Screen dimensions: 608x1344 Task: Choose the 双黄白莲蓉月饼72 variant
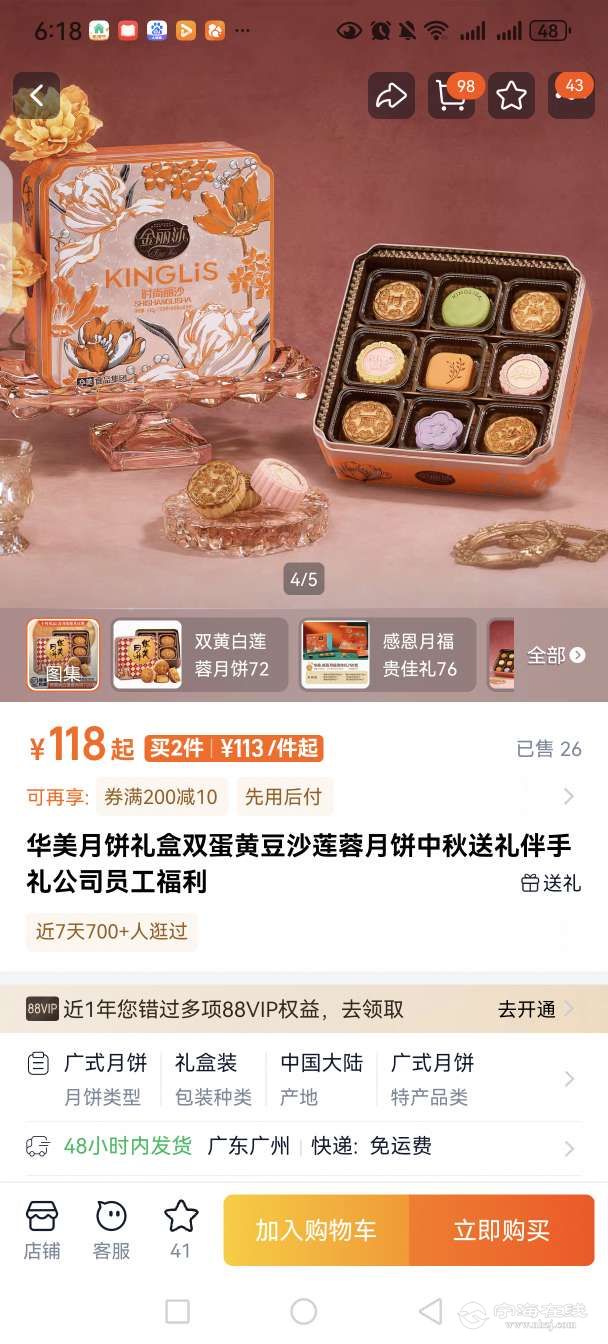199,655
